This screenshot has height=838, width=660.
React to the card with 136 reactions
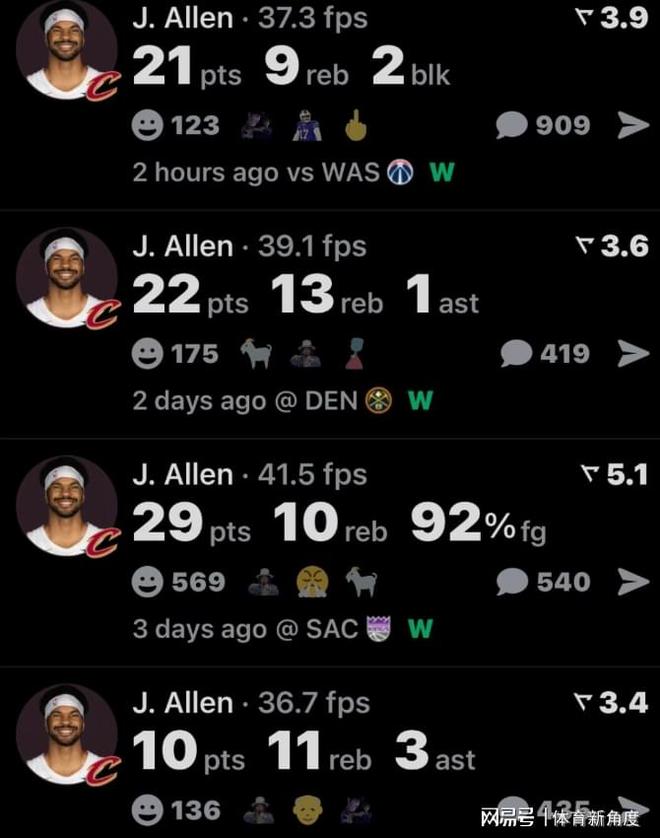pos(148,808)
